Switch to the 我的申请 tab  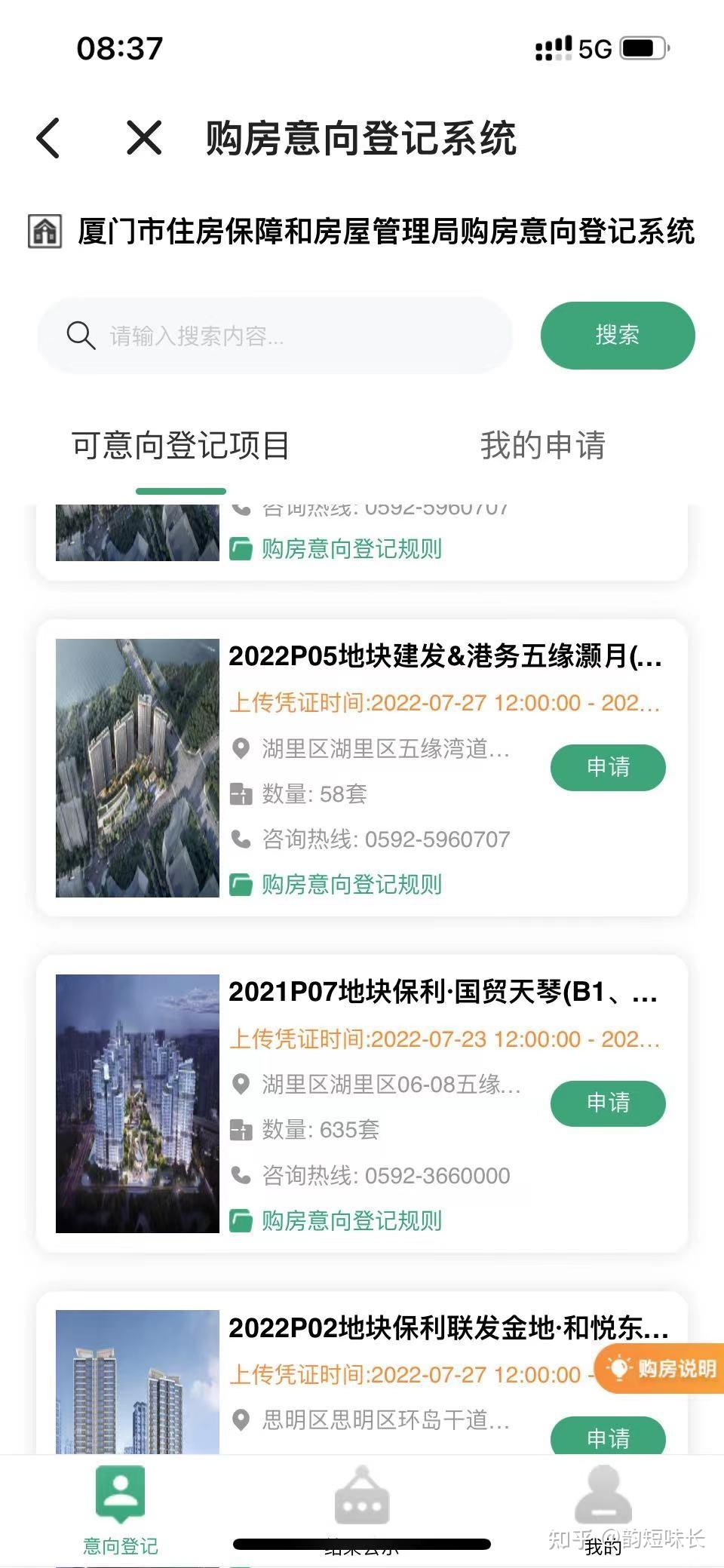[x=542, y=446]
